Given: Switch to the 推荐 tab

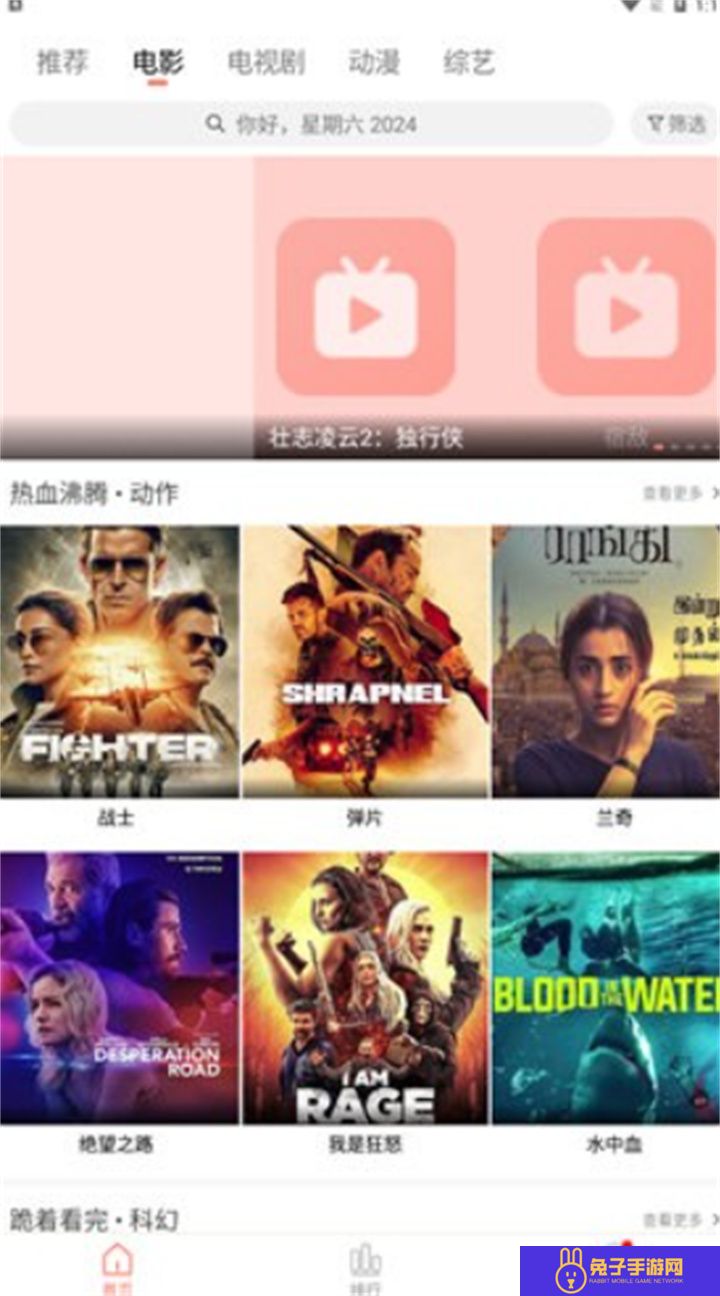Looking at the screenshot, I should click(x=62, y=62).
